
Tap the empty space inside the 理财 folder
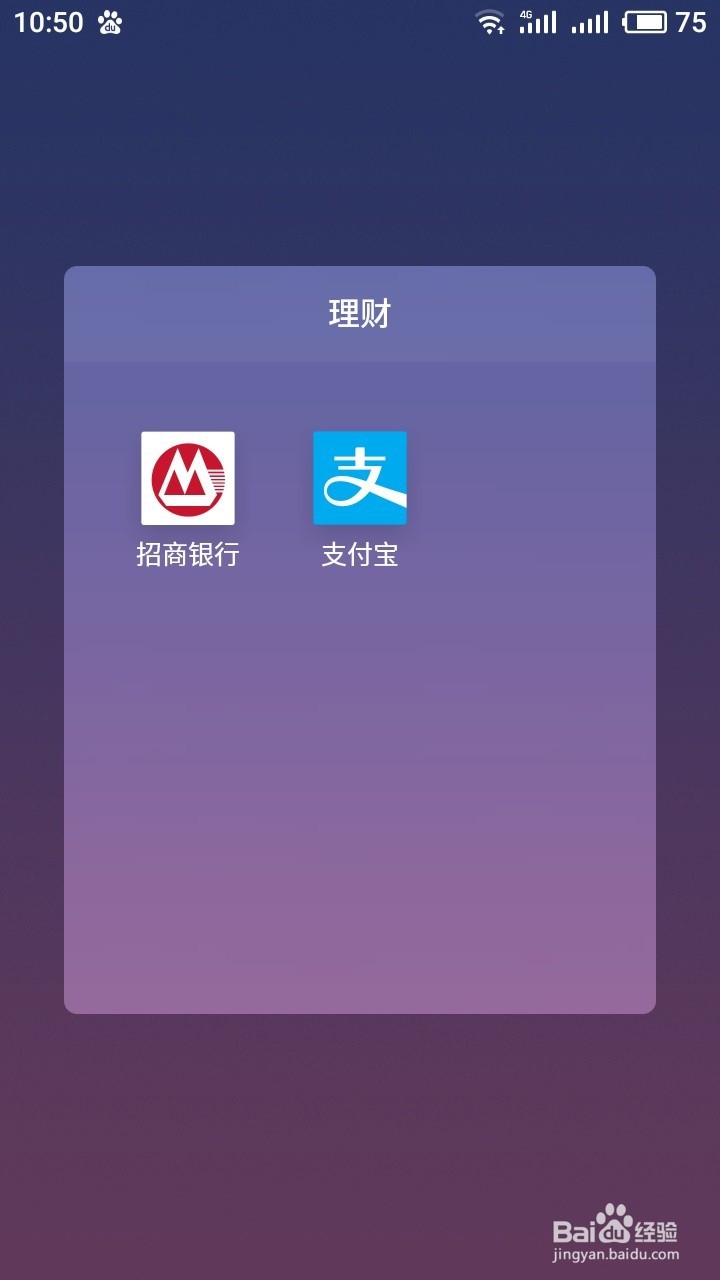(360, 800)
